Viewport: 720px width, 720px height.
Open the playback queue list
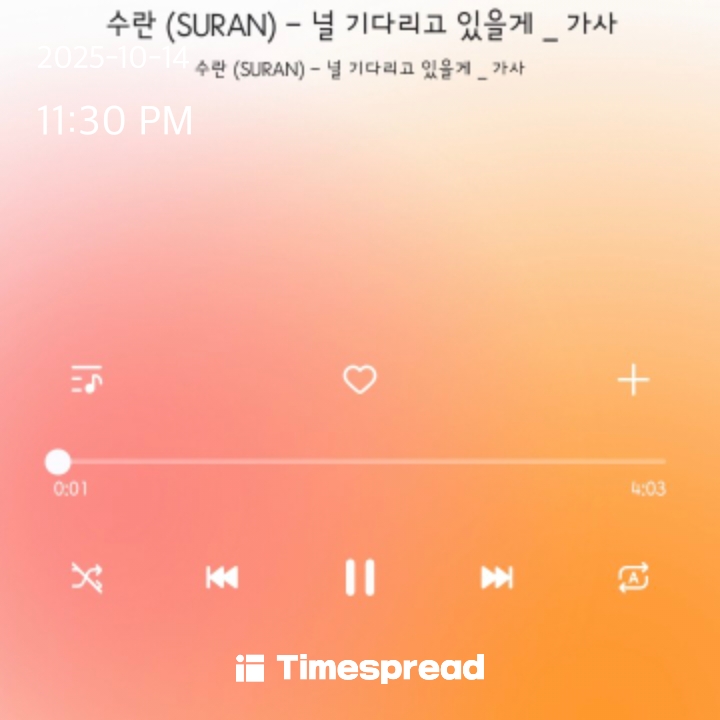tap(87, 380)
